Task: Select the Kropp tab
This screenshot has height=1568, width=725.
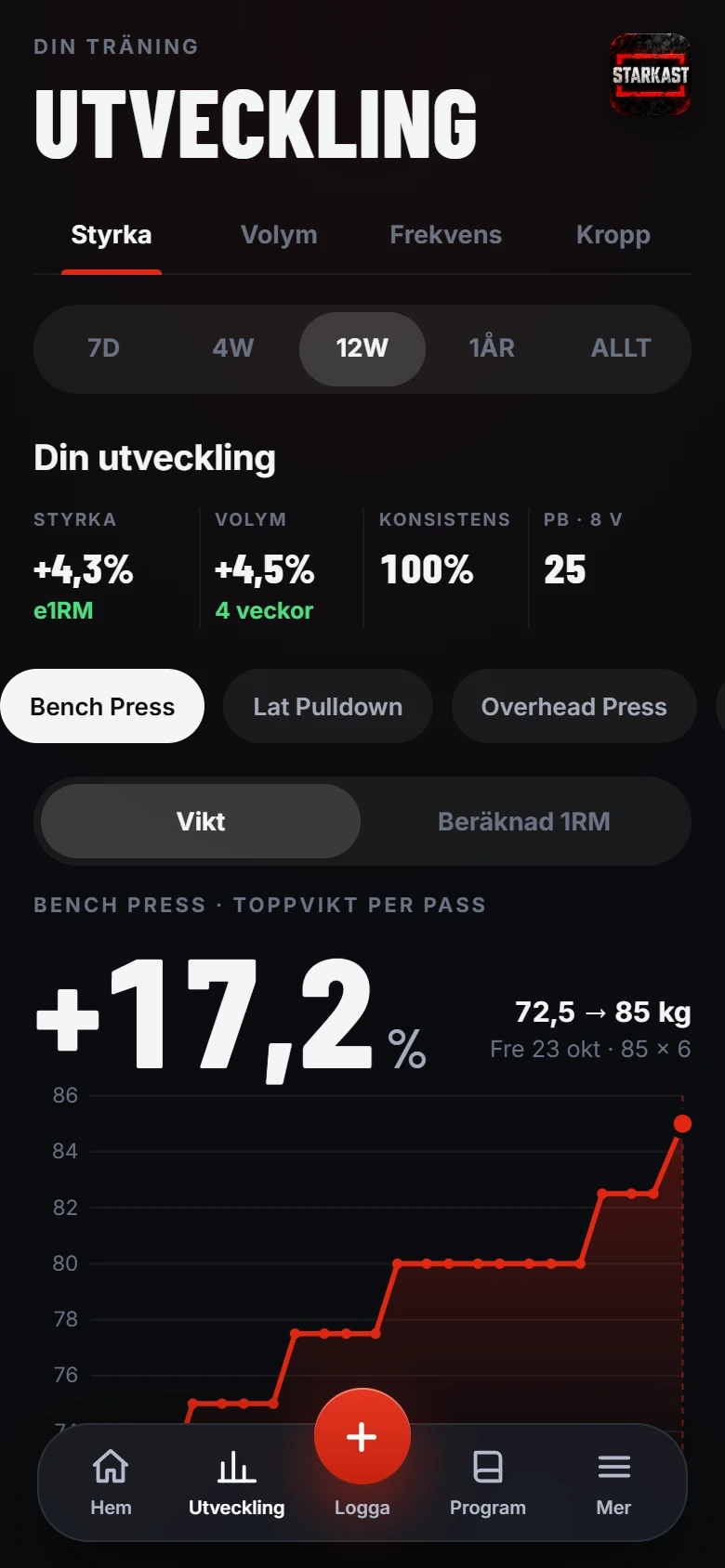Action: 613,235
